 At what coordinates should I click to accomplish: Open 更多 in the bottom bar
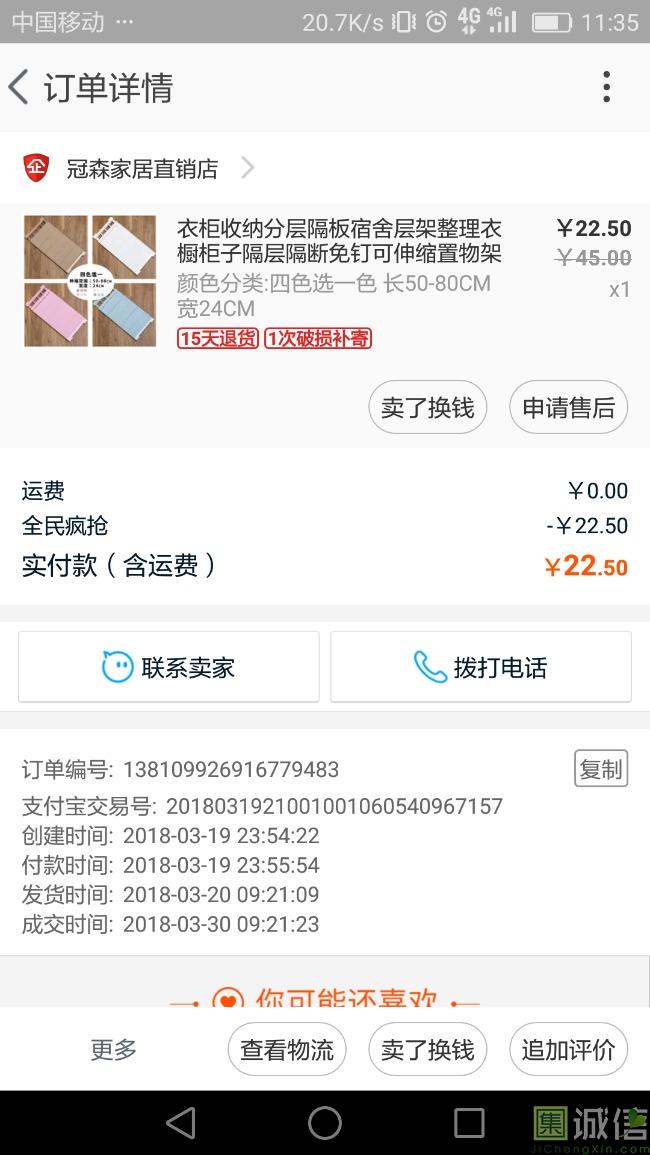(113, 1049)
